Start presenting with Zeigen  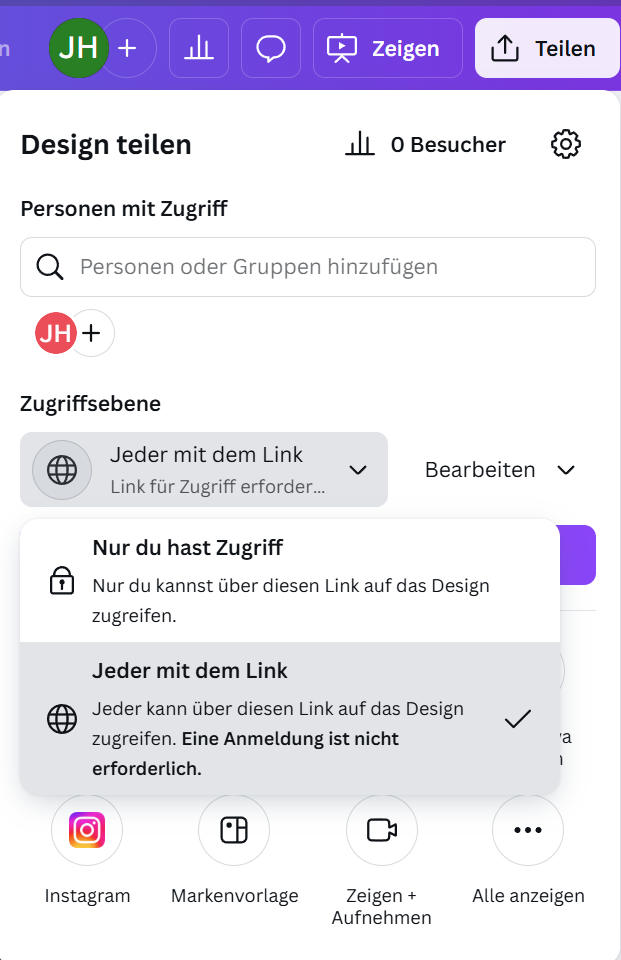pos(387,48)
